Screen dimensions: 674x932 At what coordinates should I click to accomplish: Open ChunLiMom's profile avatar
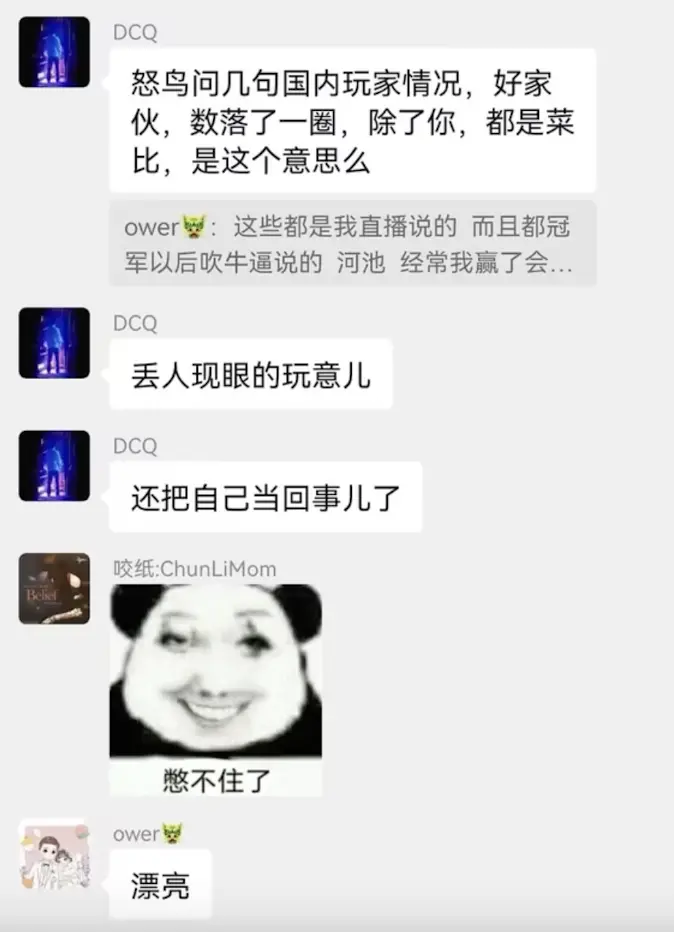54,589
